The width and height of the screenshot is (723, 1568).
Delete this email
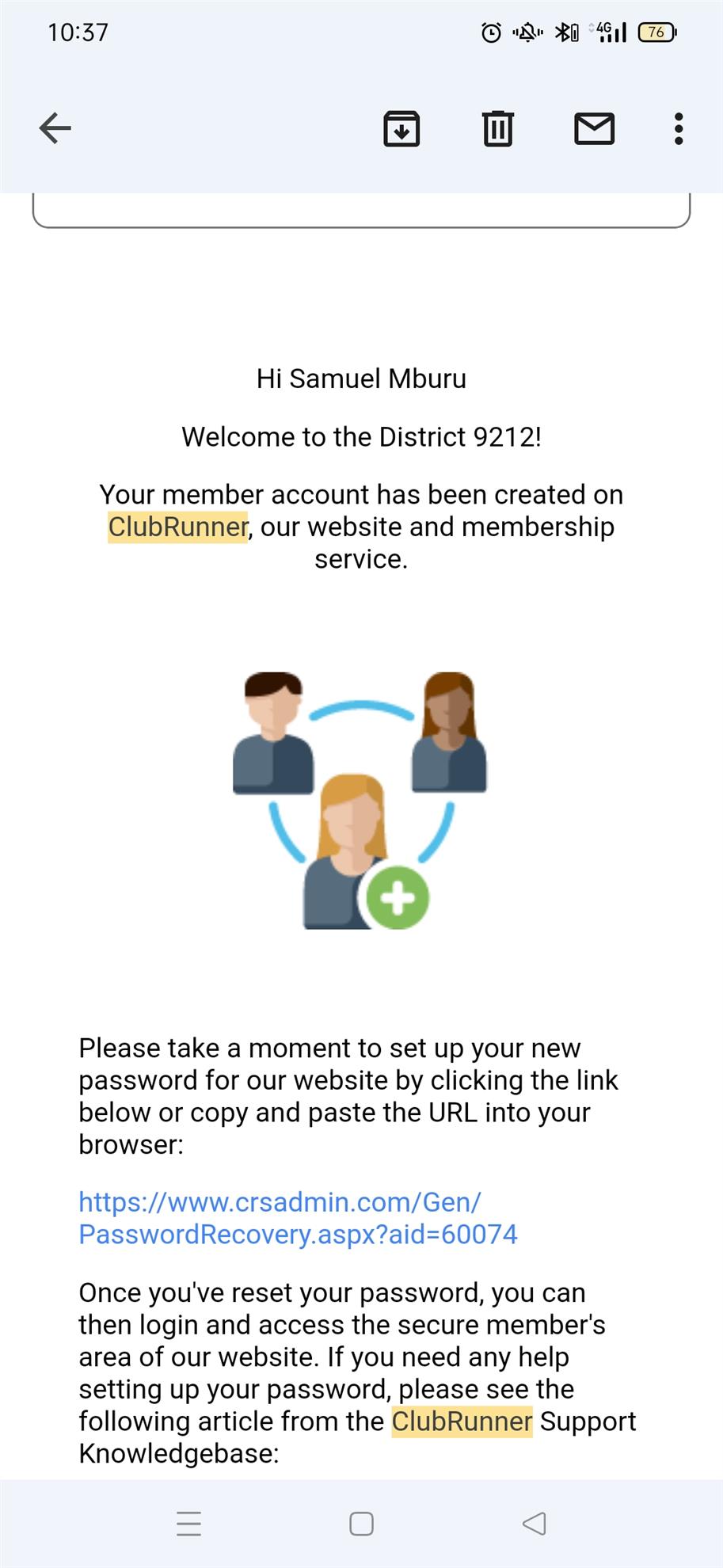(x=497, y=129)
